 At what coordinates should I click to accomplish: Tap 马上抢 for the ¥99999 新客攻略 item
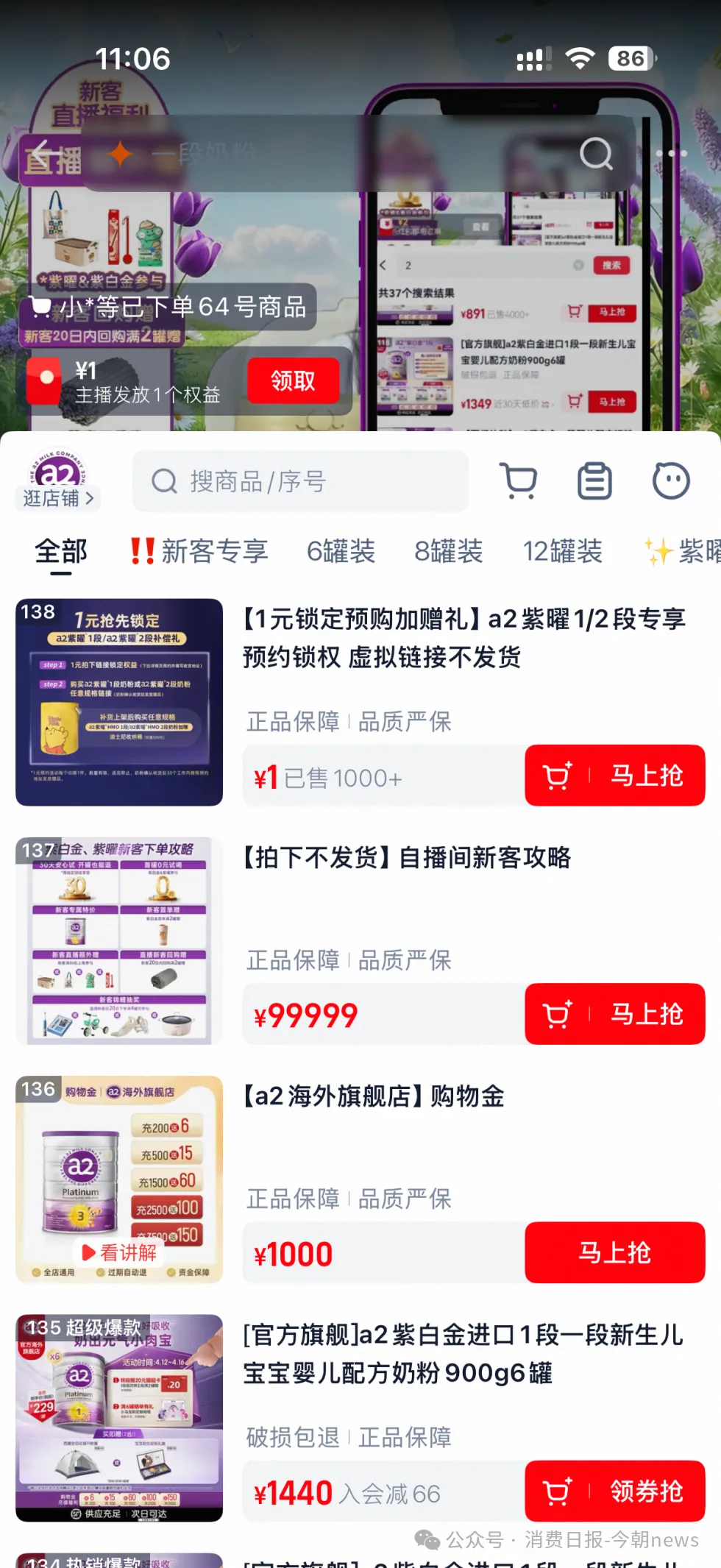(615, 1014)
